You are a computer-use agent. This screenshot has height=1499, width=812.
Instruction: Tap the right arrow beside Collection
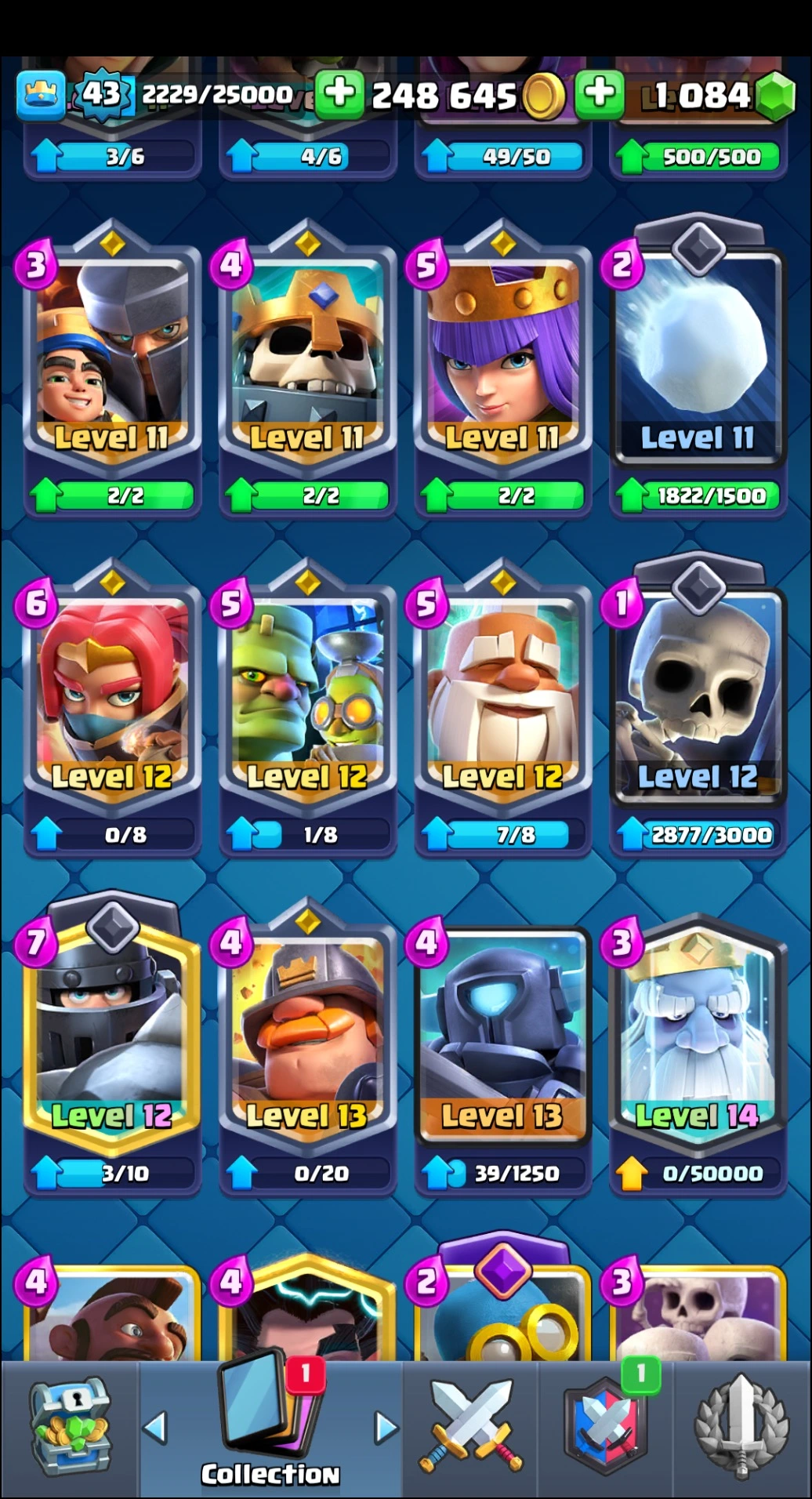click(x=386, y=1428)
